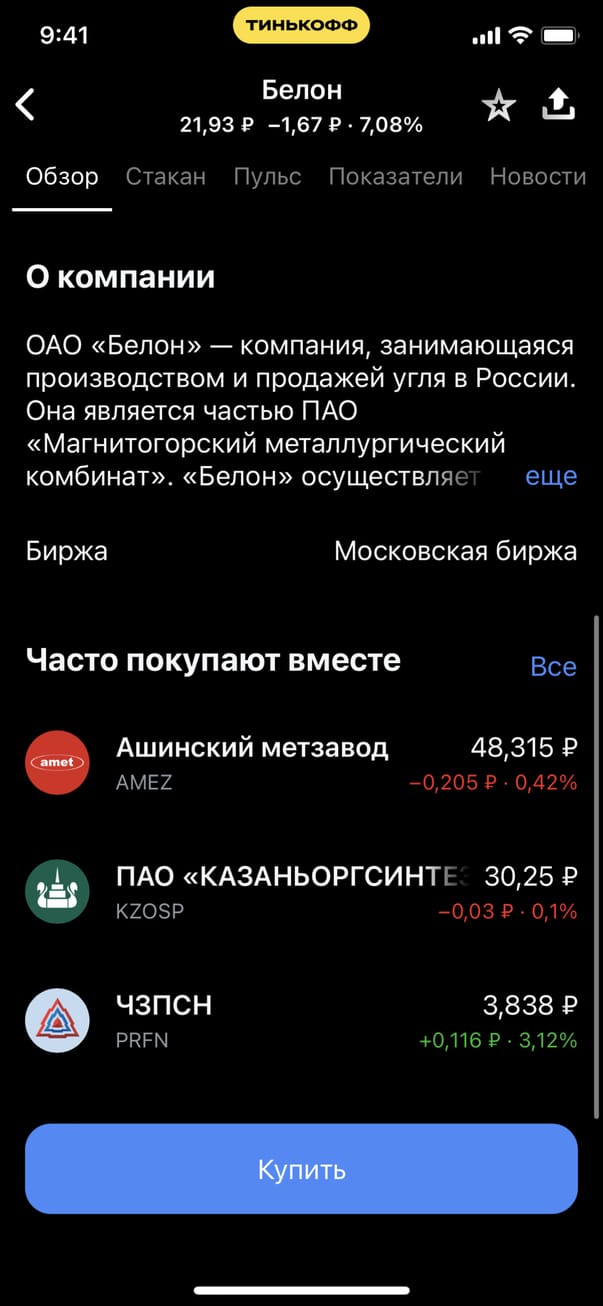Screen dimensions: 603x1306
Task: Open Ашинский метзавод stock
Action: coord(300,762)
